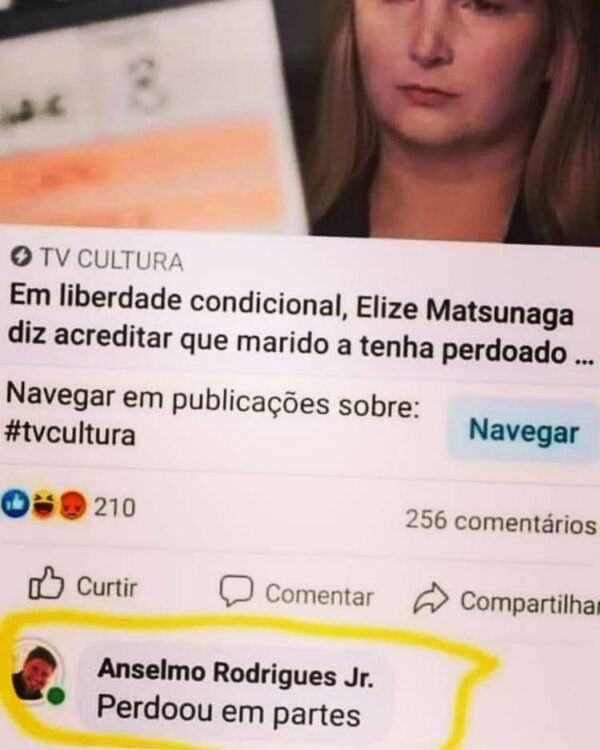600x750 pixels.
Task: Tap Comentar to write a comment
Action: click(x=297, y=595)
